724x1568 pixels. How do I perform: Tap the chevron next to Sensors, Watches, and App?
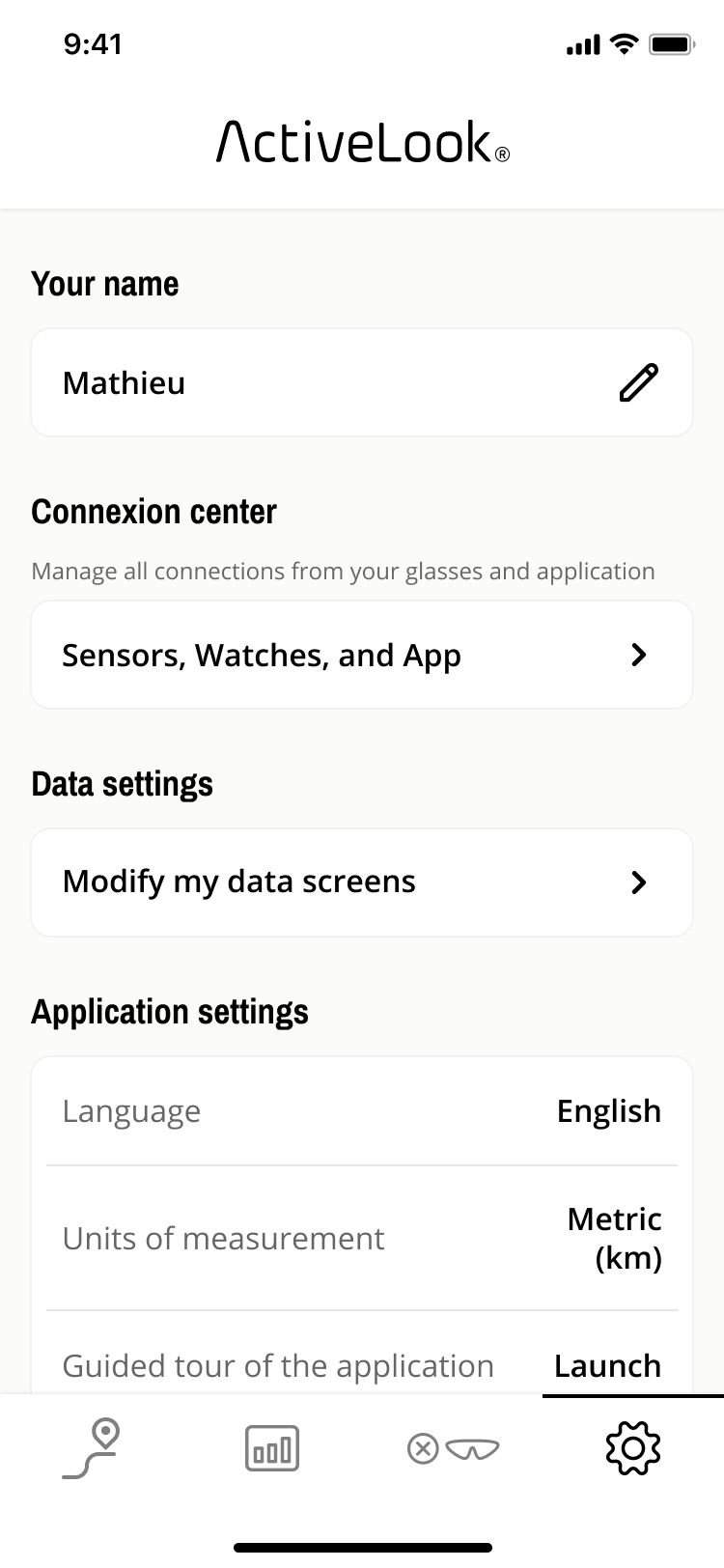tap(638, 655)
